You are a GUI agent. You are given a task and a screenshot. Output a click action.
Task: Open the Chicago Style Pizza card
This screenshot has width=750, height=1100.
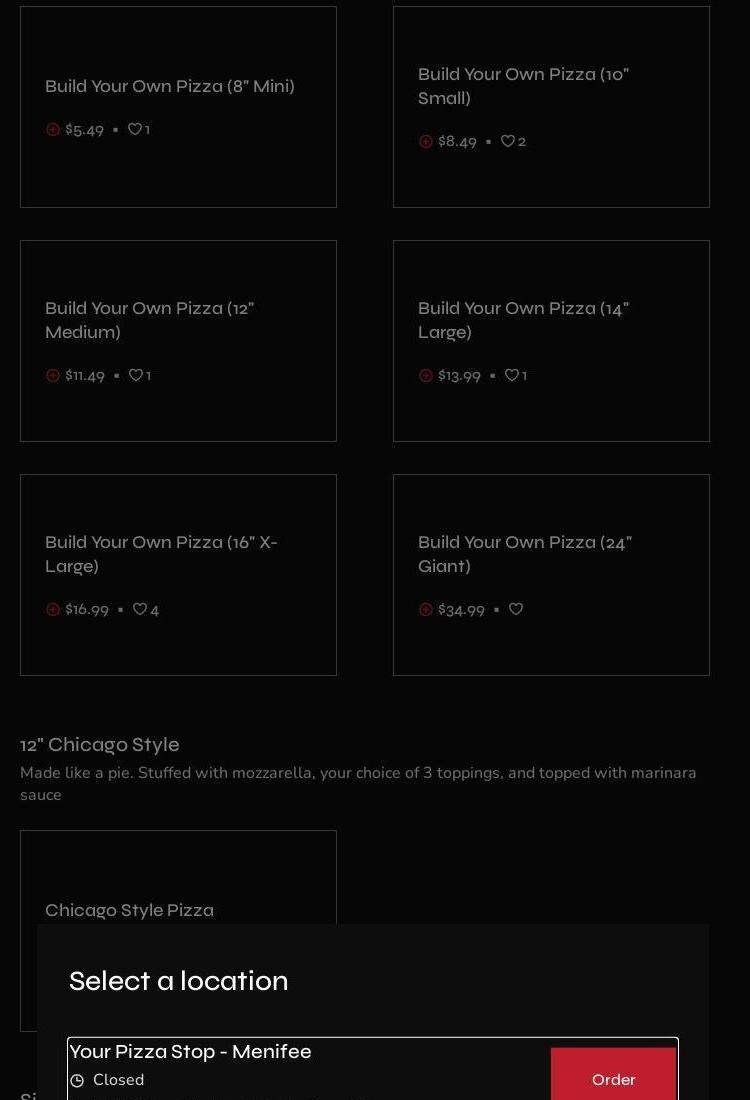pos(129,910)
